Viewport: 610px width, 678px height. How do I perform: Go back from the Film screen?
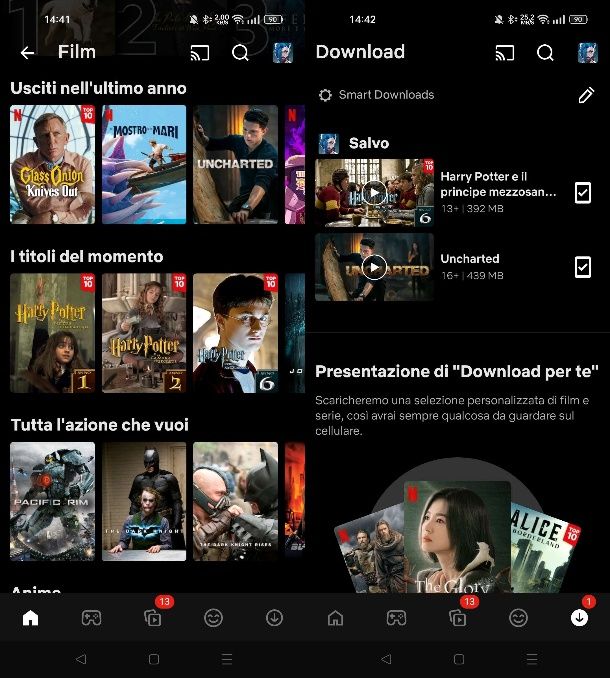point(27,53)
